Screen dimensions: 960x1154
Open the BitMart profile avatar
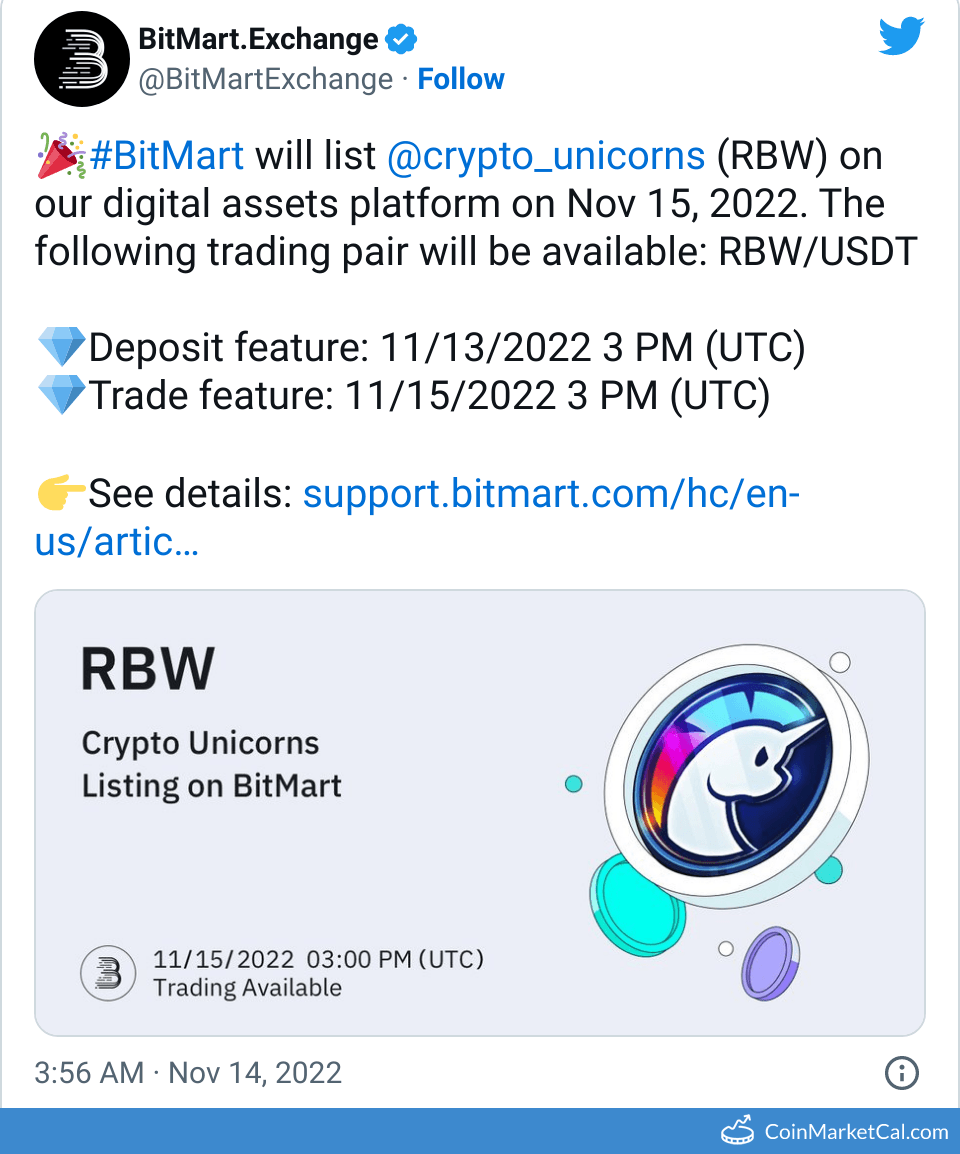tap(81, 58)
